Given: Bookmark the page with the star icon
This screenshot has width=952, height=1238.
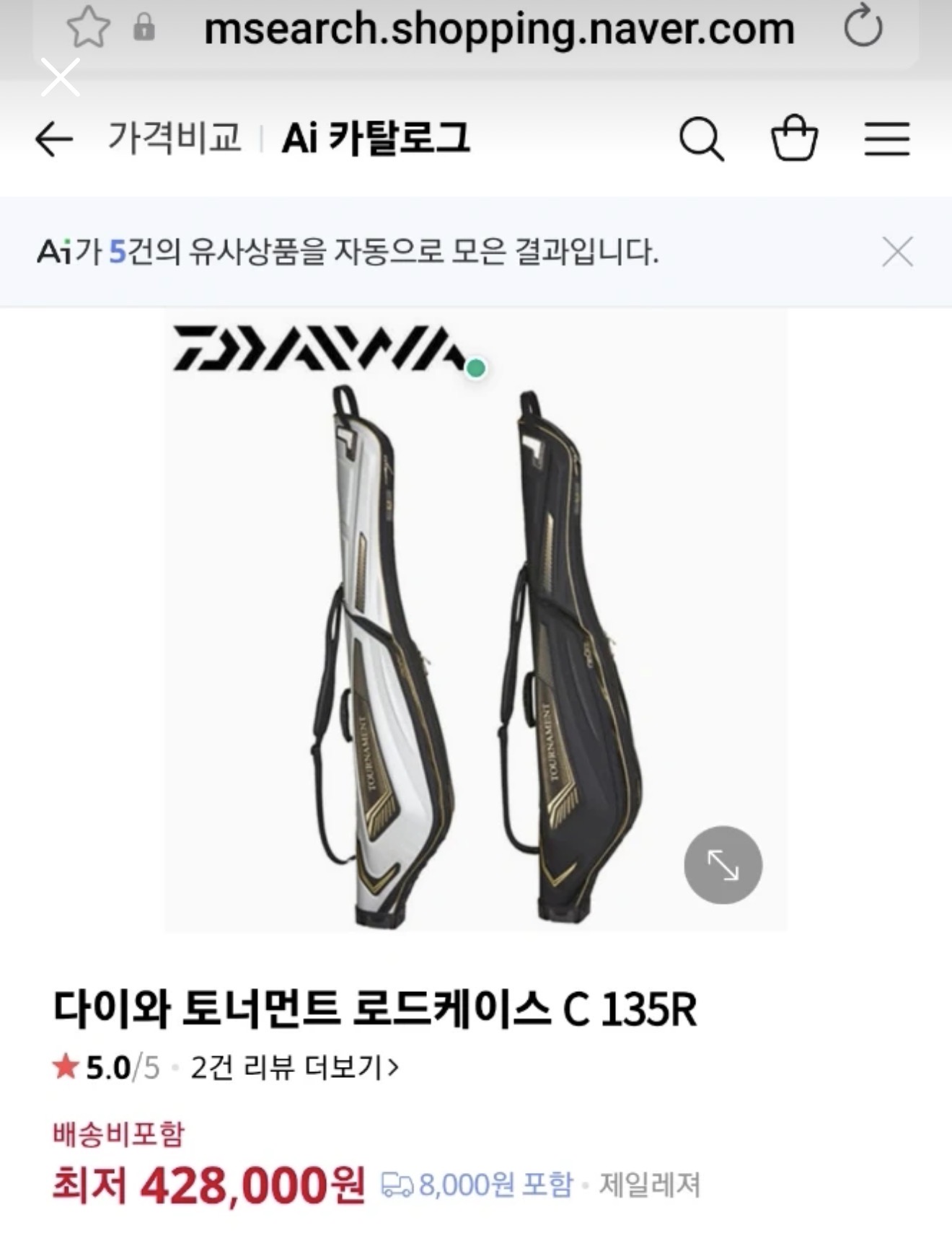Looking at the screenshot, I should [88, 28].
